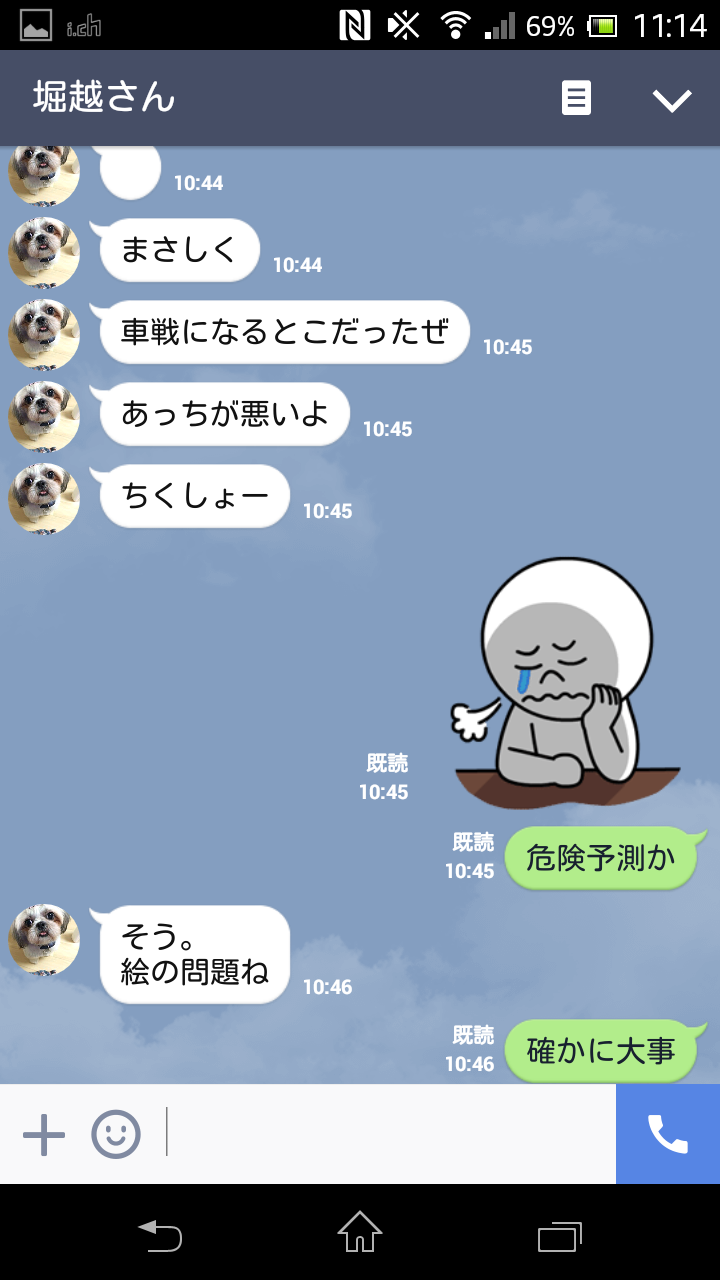Focus the message input field
720x1280 pixels.
click(x=390, y=1134)
